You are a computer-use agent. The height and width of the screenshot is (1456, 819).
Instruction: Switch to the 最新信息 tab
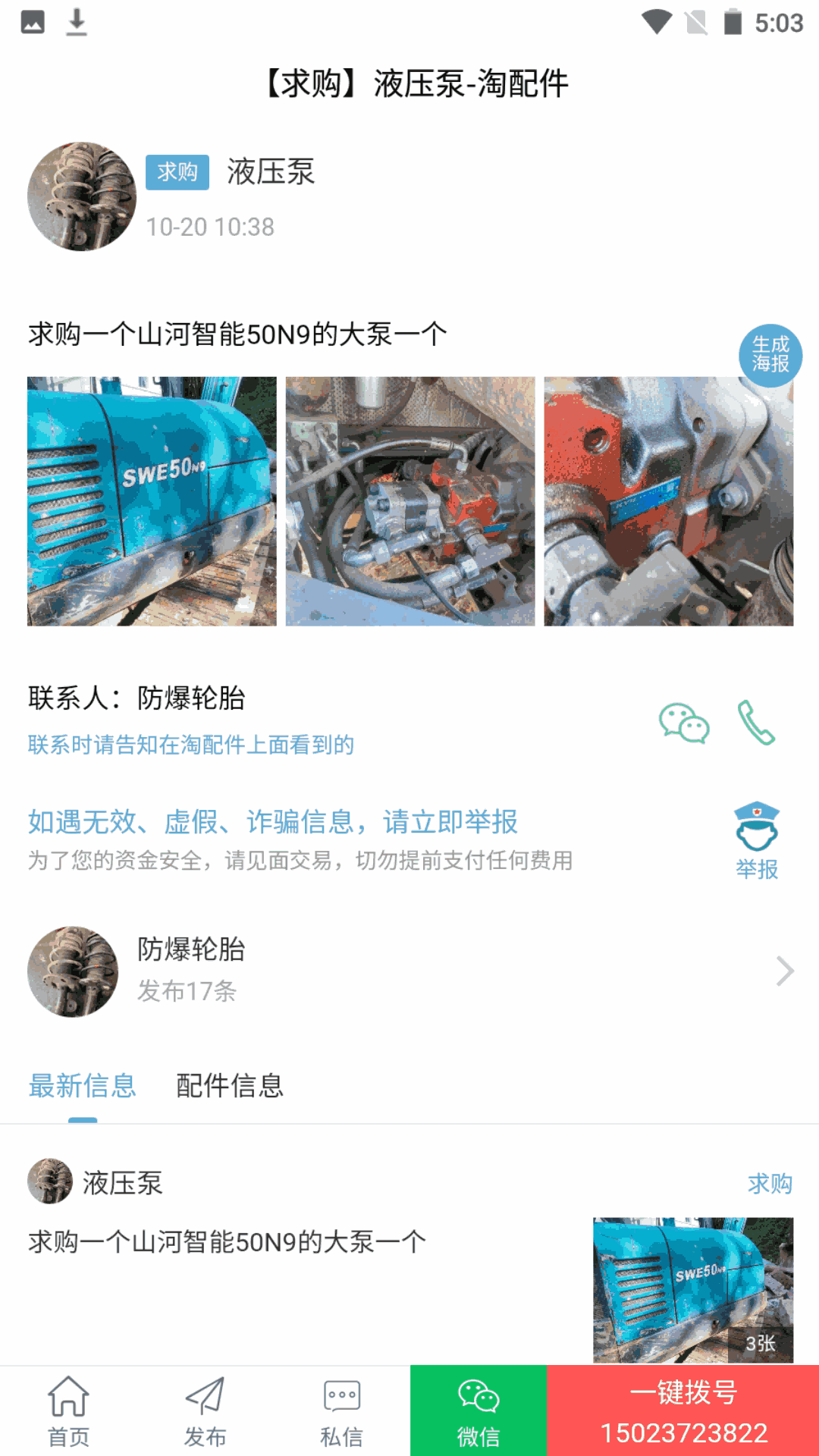82,1086
